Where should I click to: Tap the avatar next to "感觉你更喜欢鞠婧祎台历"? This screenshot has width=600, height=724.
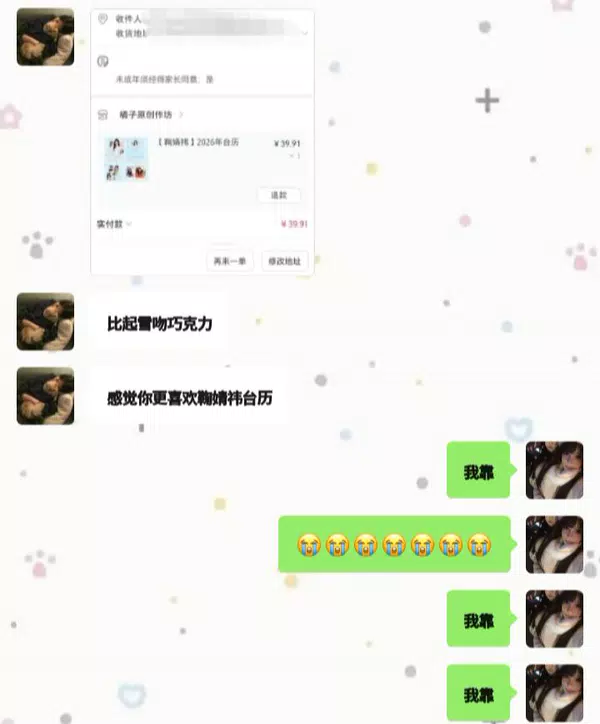(x=45, y=396)
